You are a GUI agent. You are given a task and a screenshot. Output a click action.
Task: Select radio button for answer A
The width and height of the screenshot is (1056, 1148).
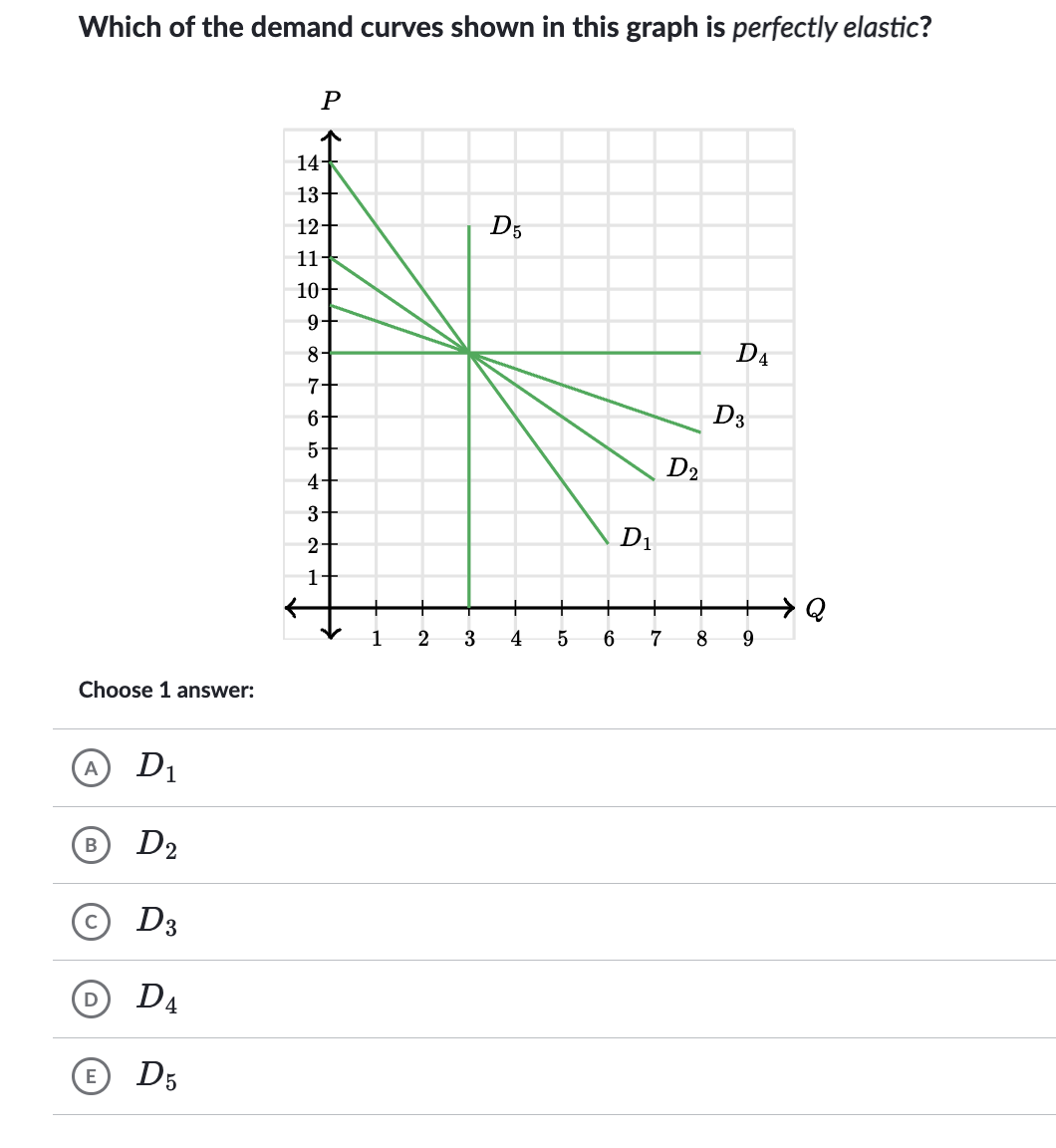point(91,768)
